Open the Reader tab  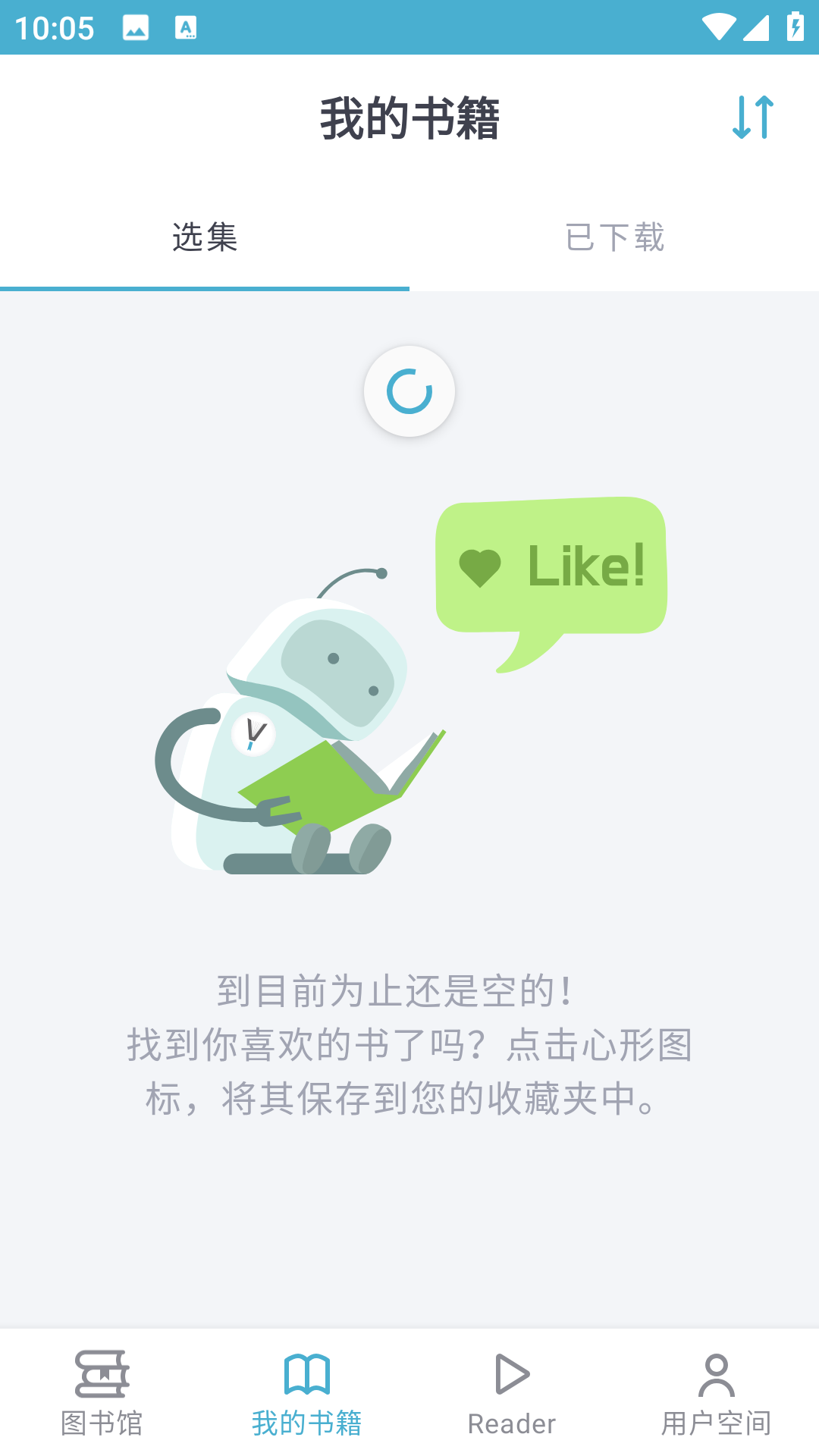click(511, 1392)
